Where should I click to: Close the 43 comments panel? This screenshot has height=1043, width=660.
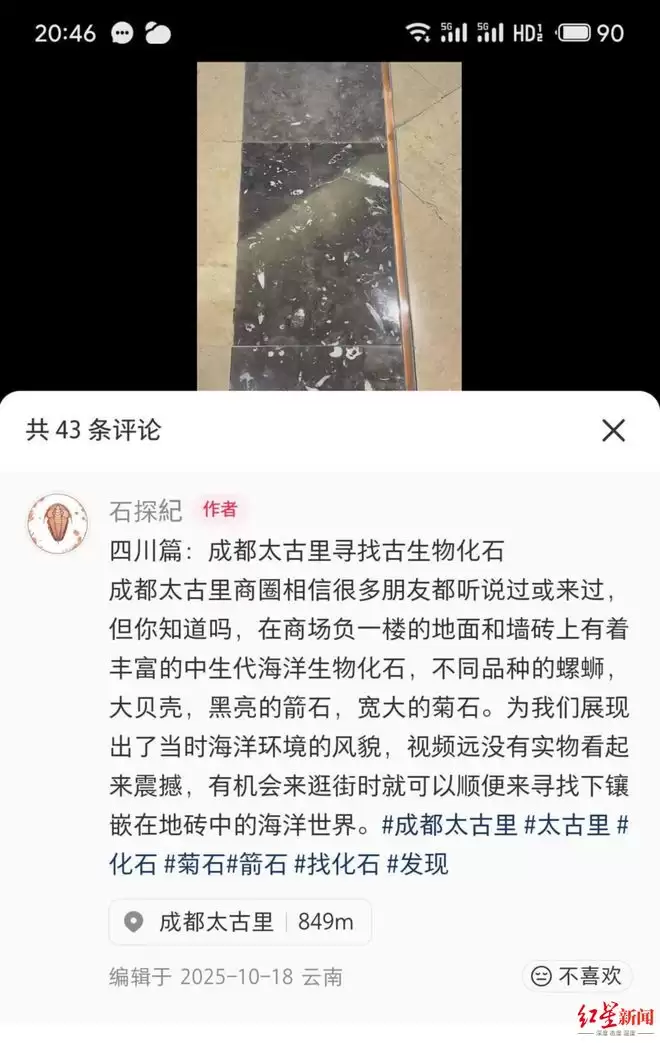(x=613, y=431)
